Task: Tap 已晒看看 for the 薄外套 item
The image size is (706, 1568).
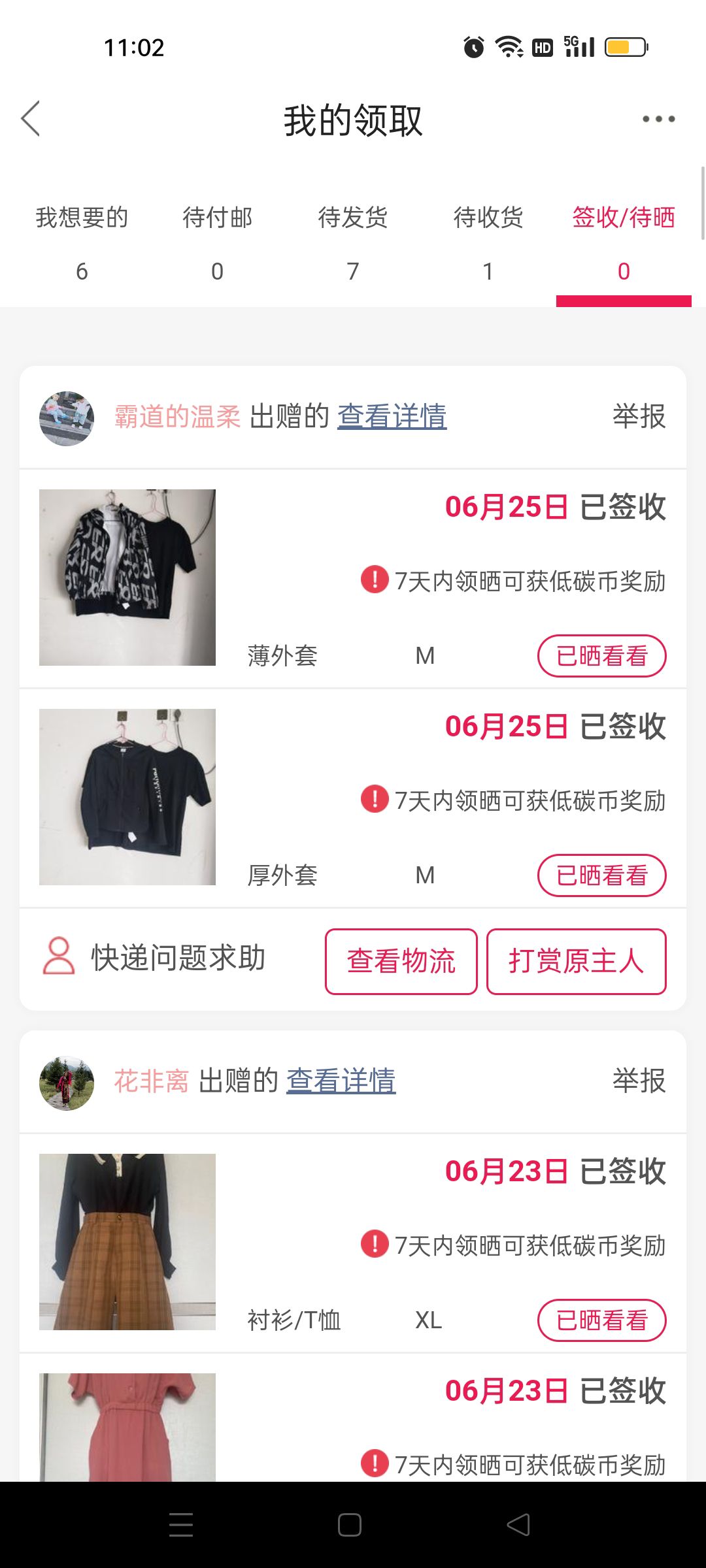Action: click(601, 656)
